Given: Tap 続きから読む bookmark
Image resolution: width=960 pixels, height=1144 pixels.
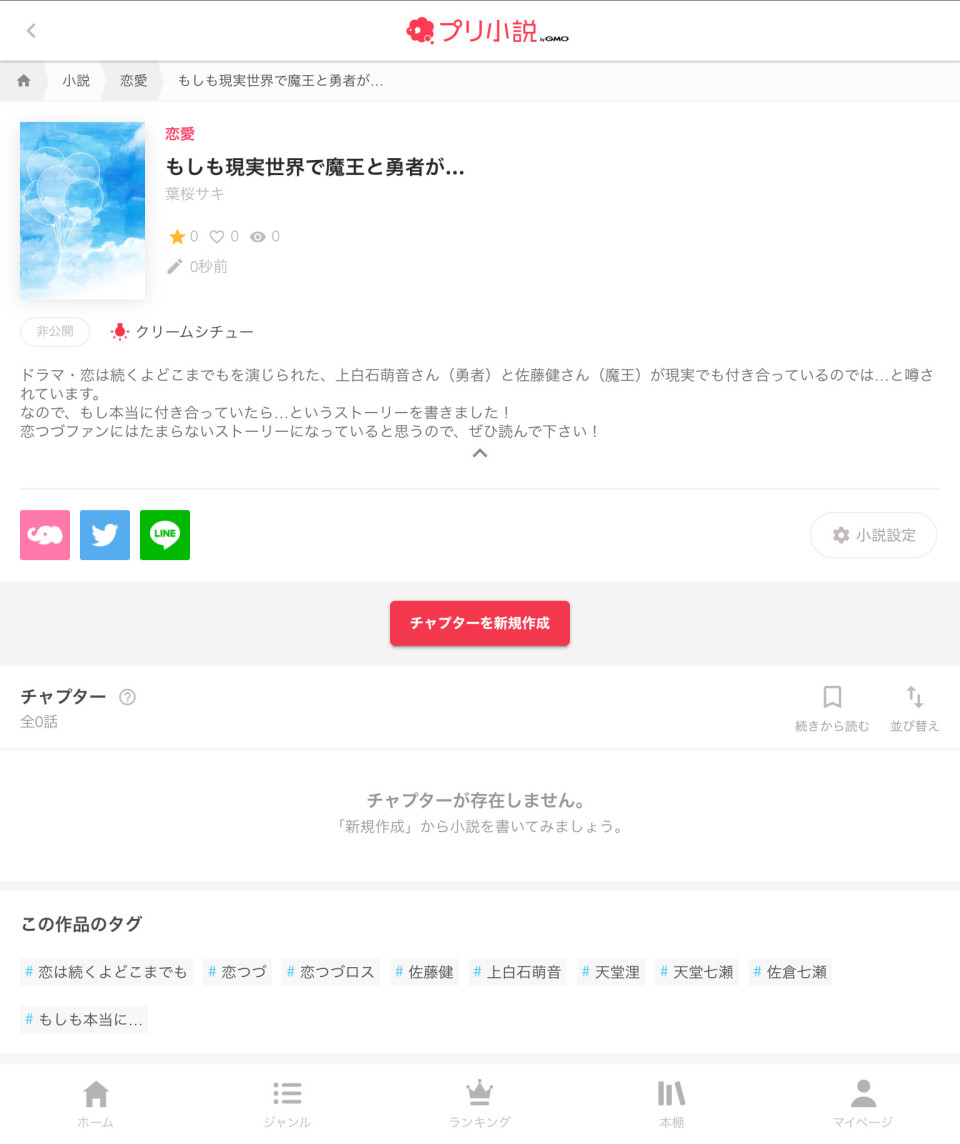Looking at the screenshot, I should [x=832, y=708].
